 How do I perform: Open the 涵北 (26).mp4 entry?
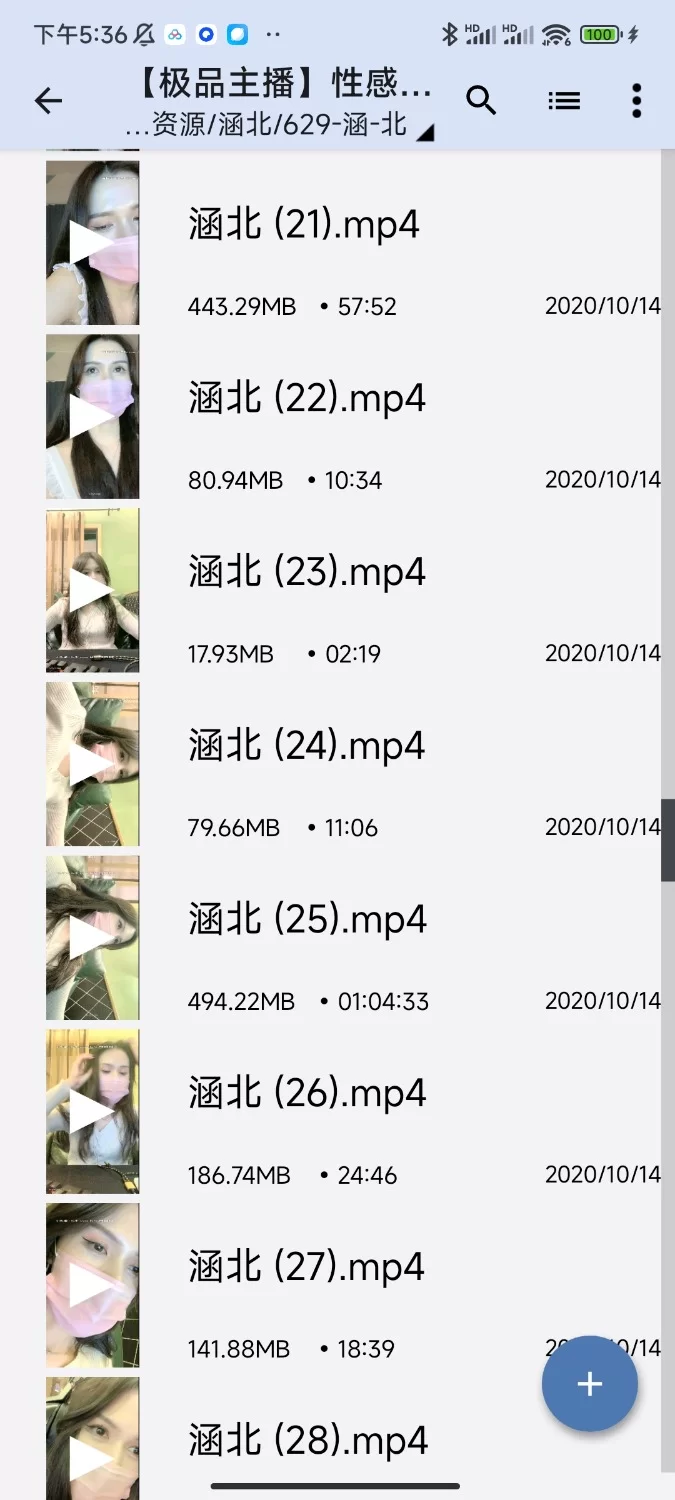(307, 1095)
